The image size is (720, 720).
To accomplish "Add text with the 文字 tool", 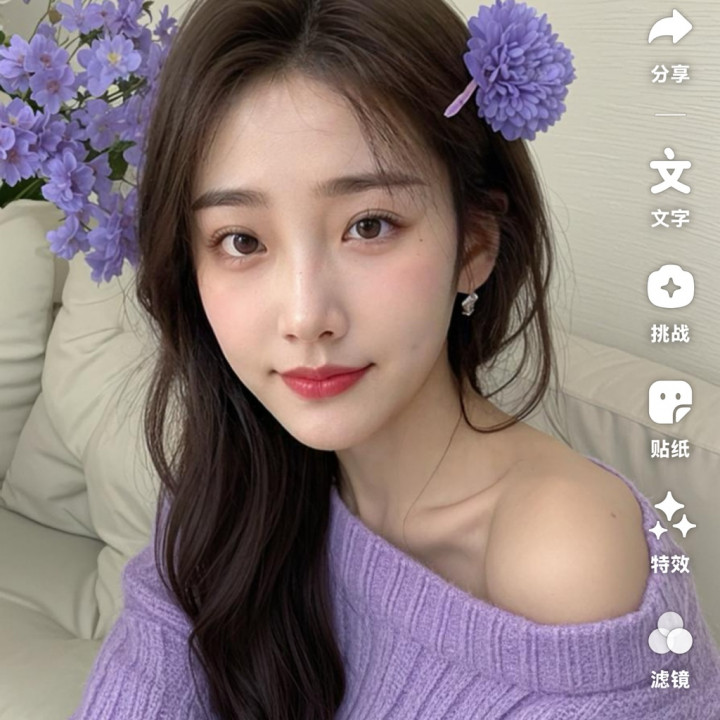I will coord(670,173).
